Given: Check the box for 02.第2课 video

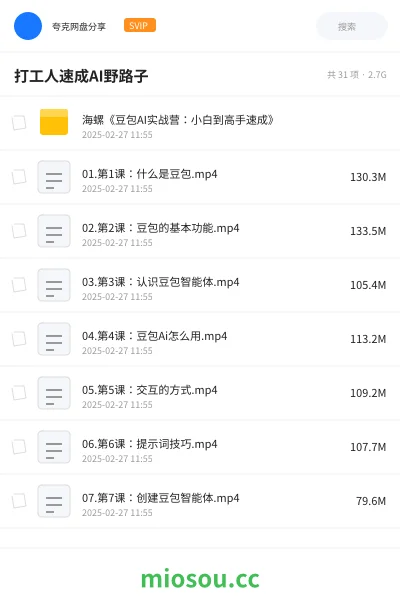Looking at the screenshot, I should (19, 231).
